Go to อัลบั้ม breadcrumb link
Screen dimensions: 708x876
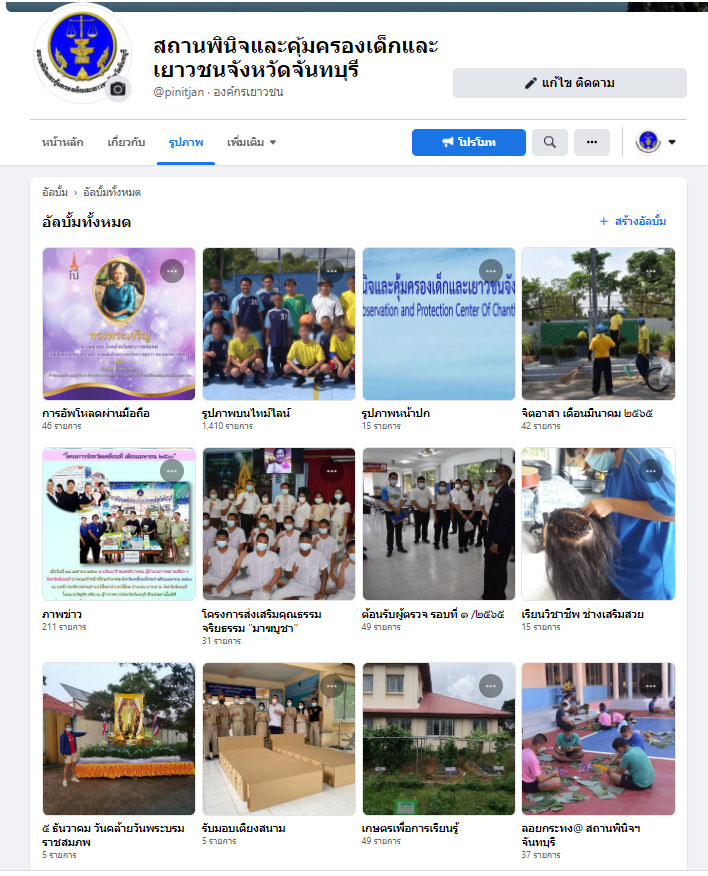(55, 192)
